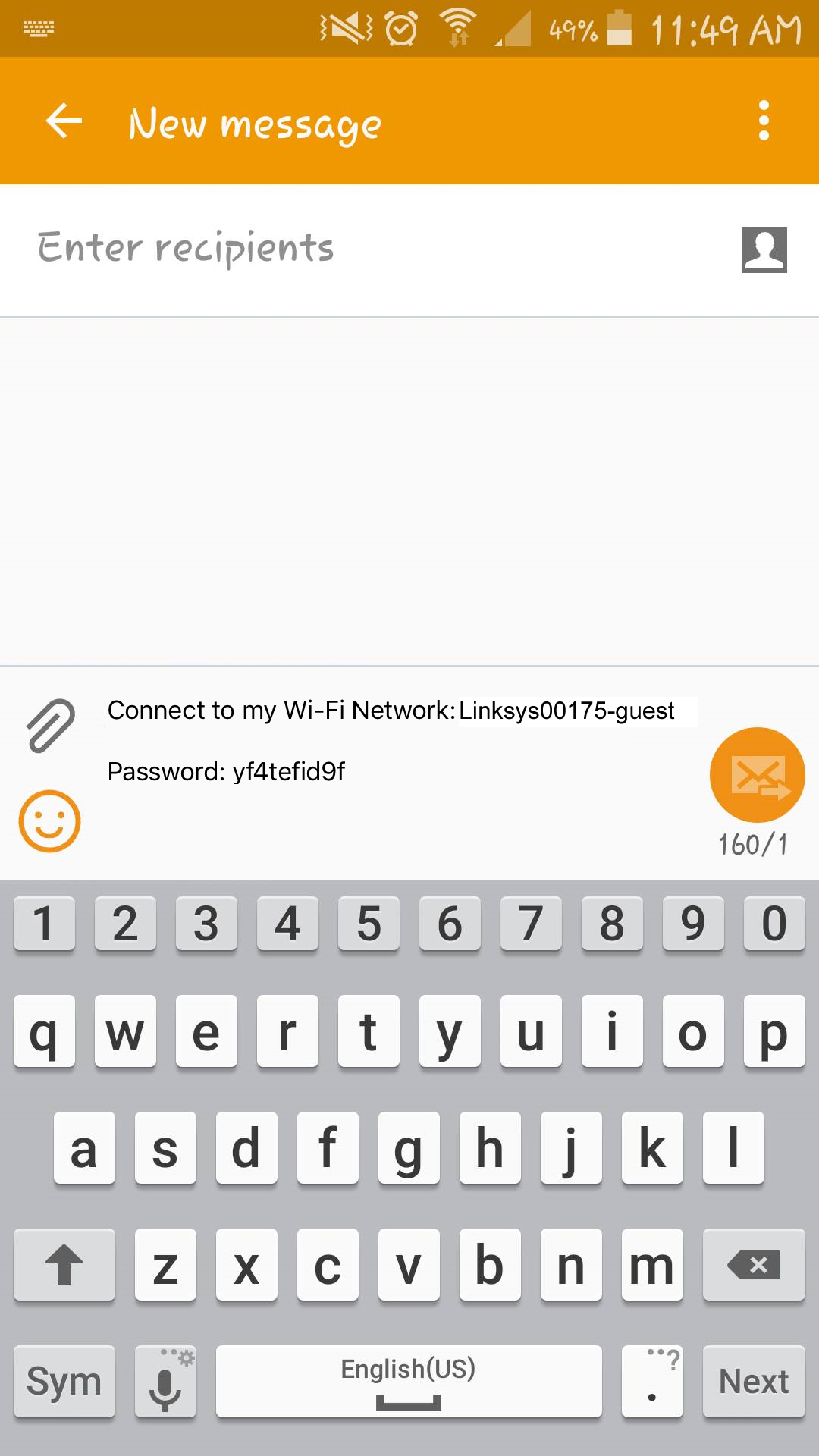Image resolution: width=819 pixels, height=1456 pixels.
Task: Start voice input with the microphone key
Action: coord(165,1381)
